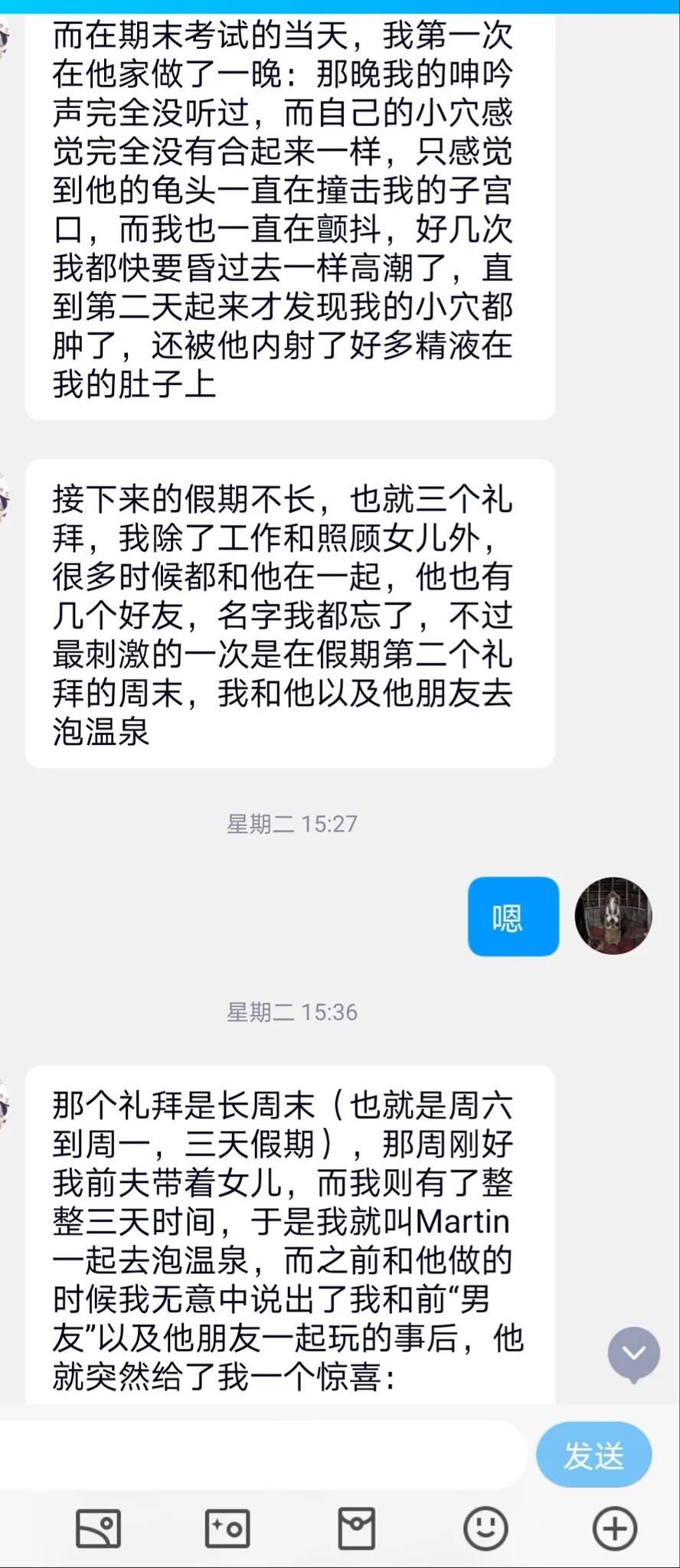Tap the message input field
Viewport: 680px width, 1568px height.
click(260, 1455)
